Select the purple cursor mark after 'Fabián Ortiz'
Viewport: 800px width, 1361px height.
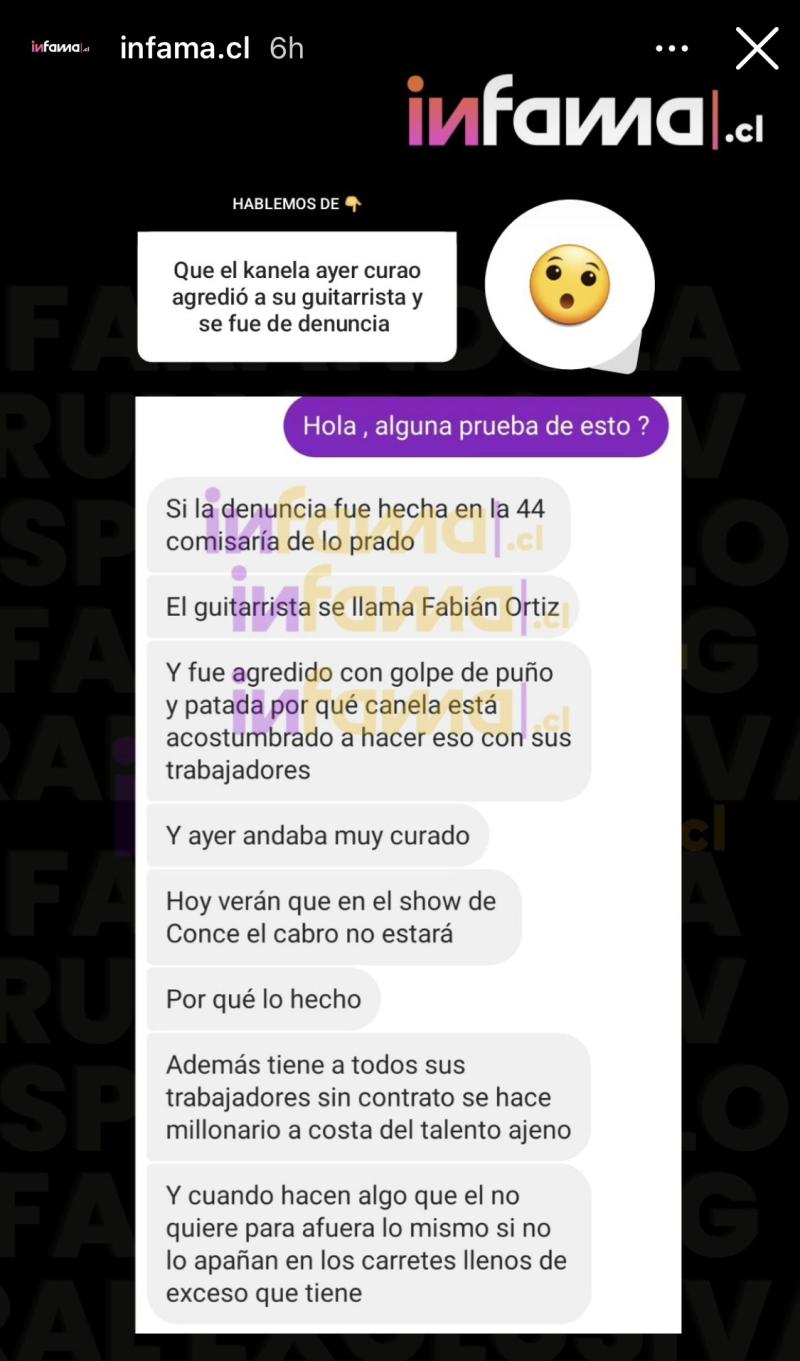[x=524, y=607]
